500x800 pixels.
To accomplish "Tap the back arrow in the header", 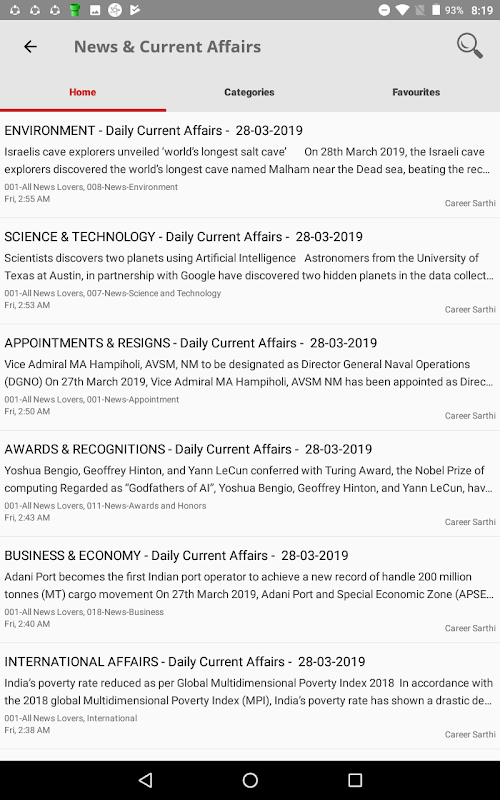I will 31,47.
